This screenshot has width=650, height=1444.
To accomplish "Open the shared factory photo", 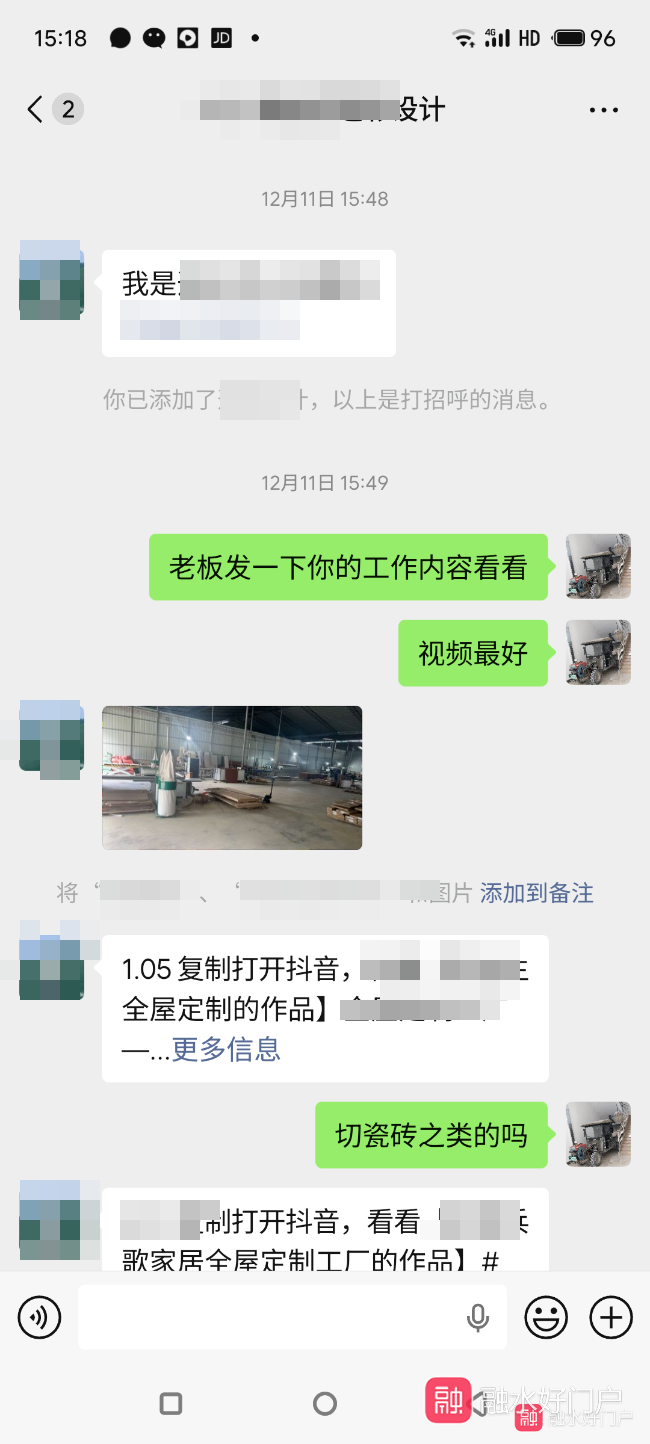I will click(232, 778).
